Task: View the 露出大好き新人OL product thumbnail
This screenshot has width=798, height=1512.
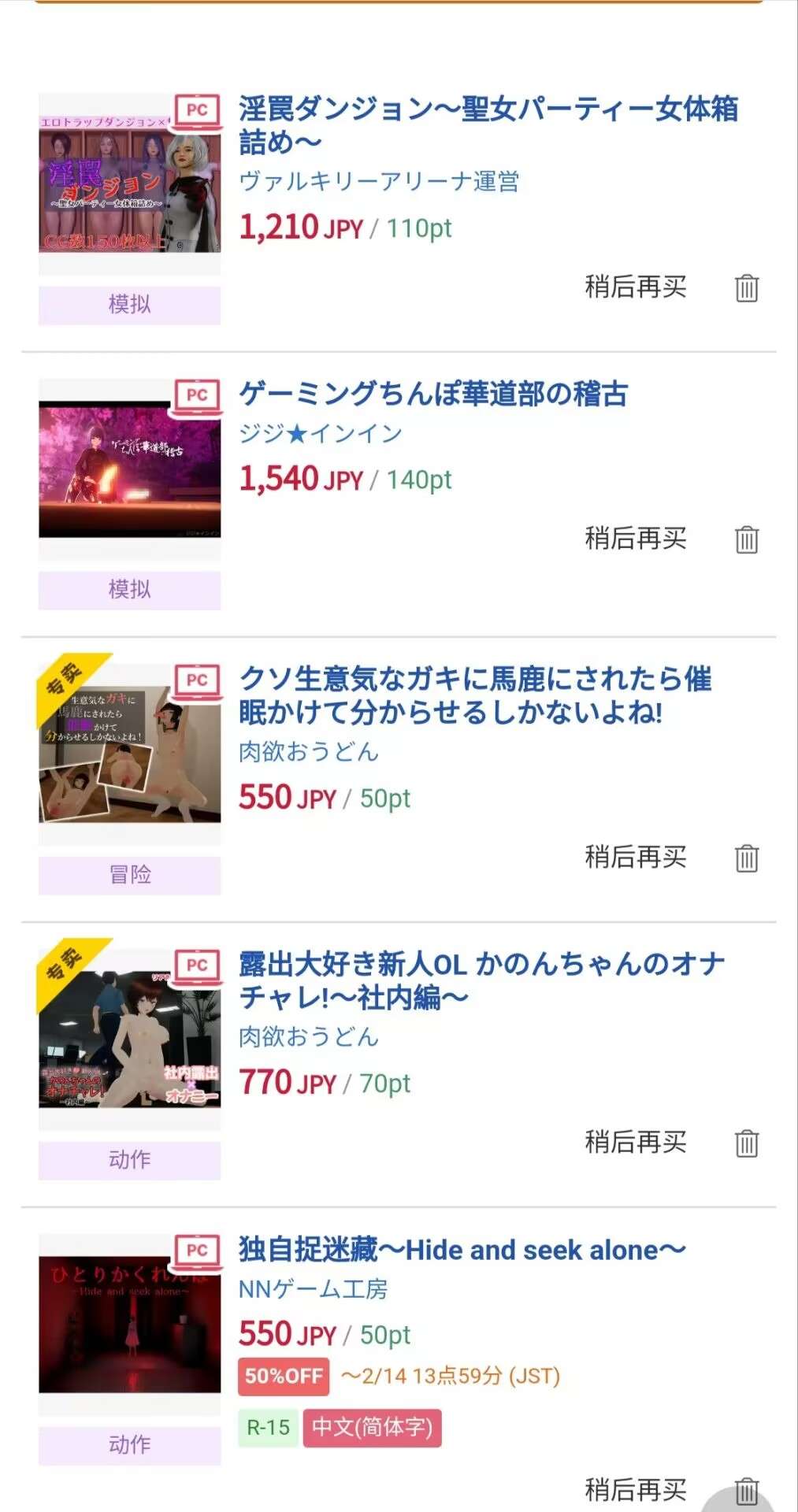Action: pos(130,1039)
